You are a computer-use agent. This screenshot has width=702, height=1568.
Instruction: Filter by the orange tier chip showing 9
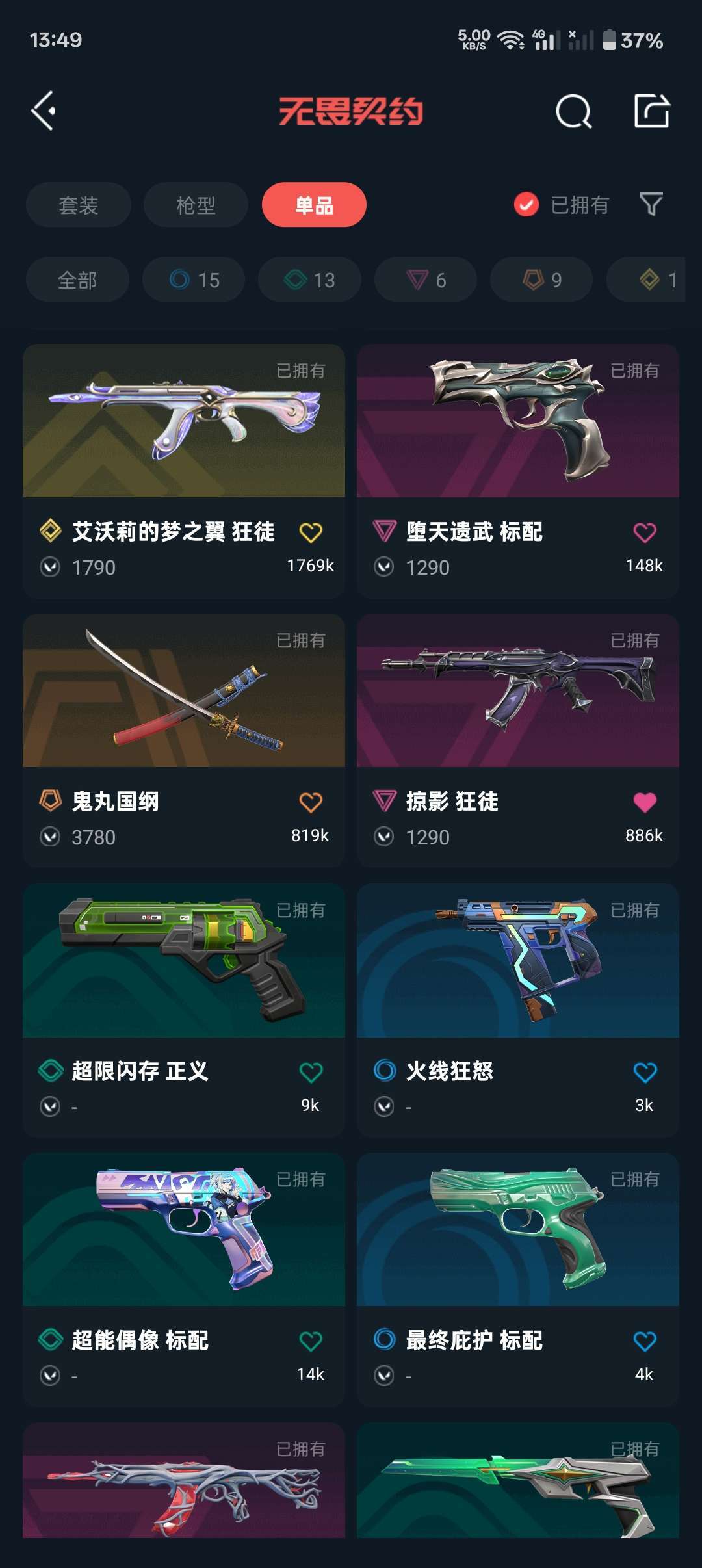click(x=541, y=280)
